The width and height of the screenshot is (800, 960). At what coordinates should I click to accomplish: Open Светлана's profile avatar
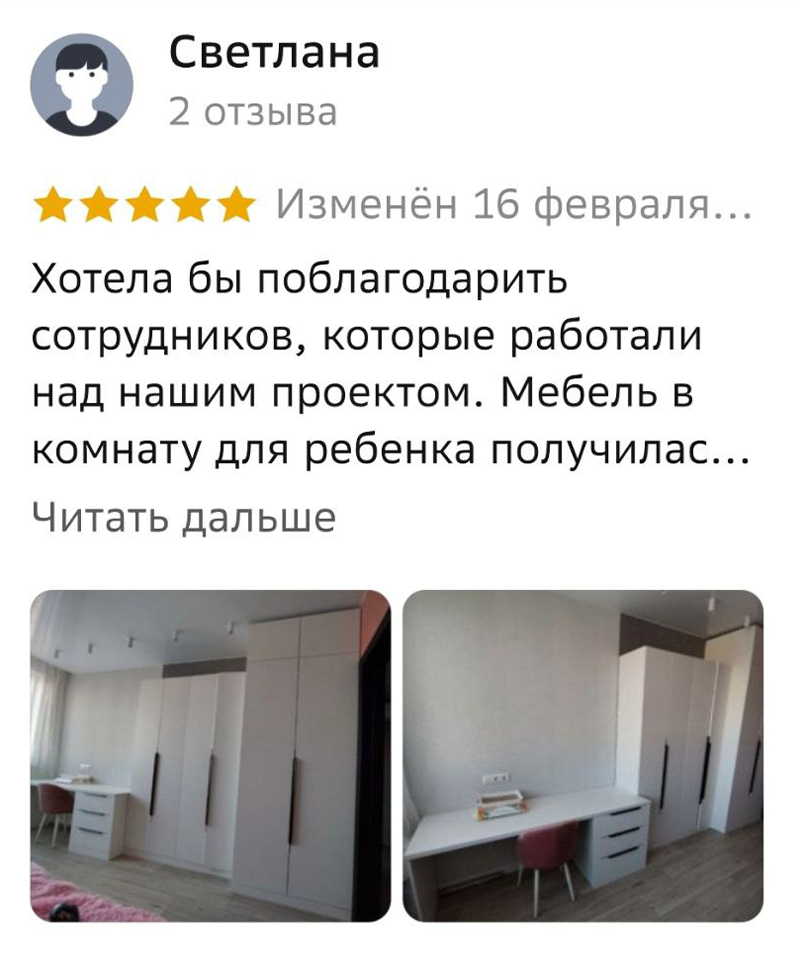coord(81,84)
